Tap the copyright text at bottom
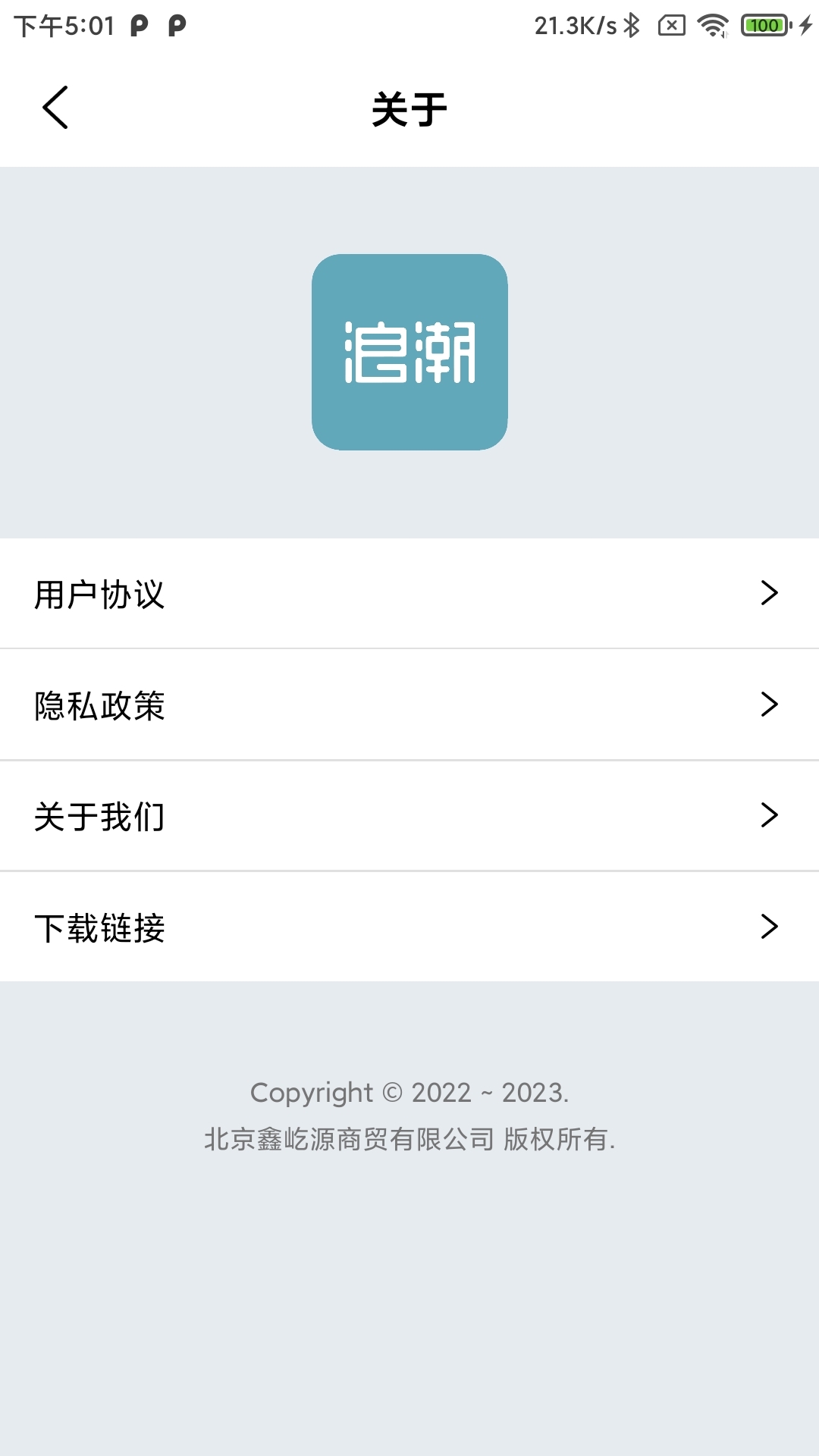Image resolution: width=819 pixels, height=1456 pixels. tap(409, 1115)
